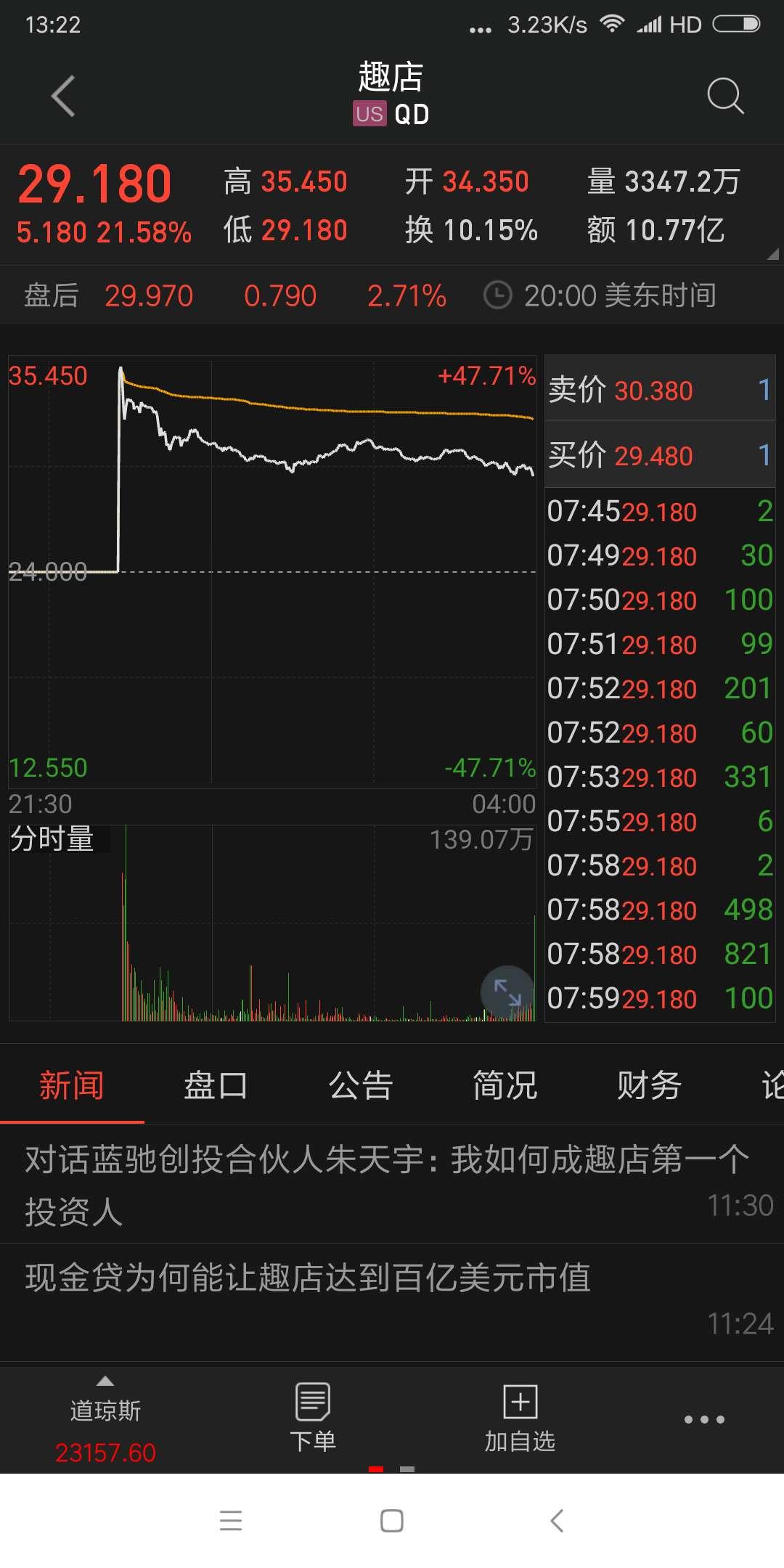Expand the intraday chart to fullscreen
784x1568 pixels.
507,992
